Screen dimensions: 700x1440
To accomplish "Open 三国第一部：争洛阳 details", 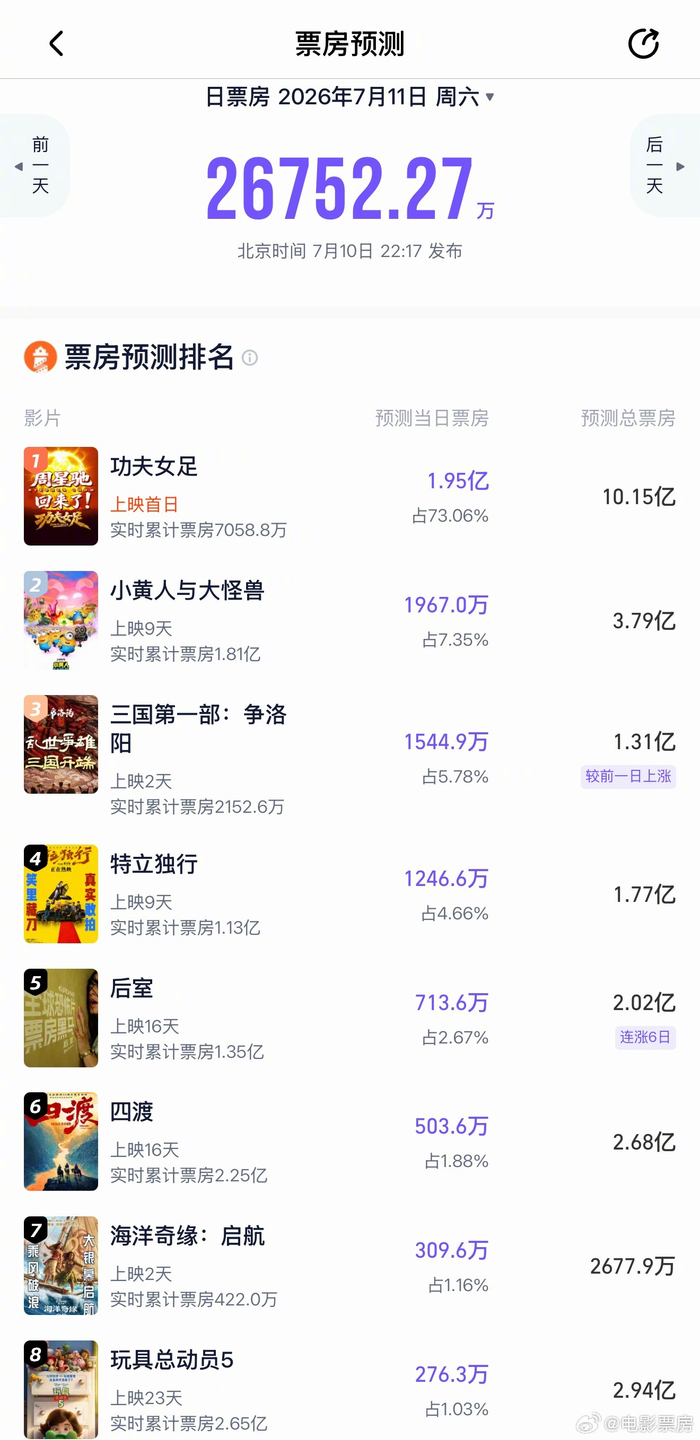I will coord(350,756).
